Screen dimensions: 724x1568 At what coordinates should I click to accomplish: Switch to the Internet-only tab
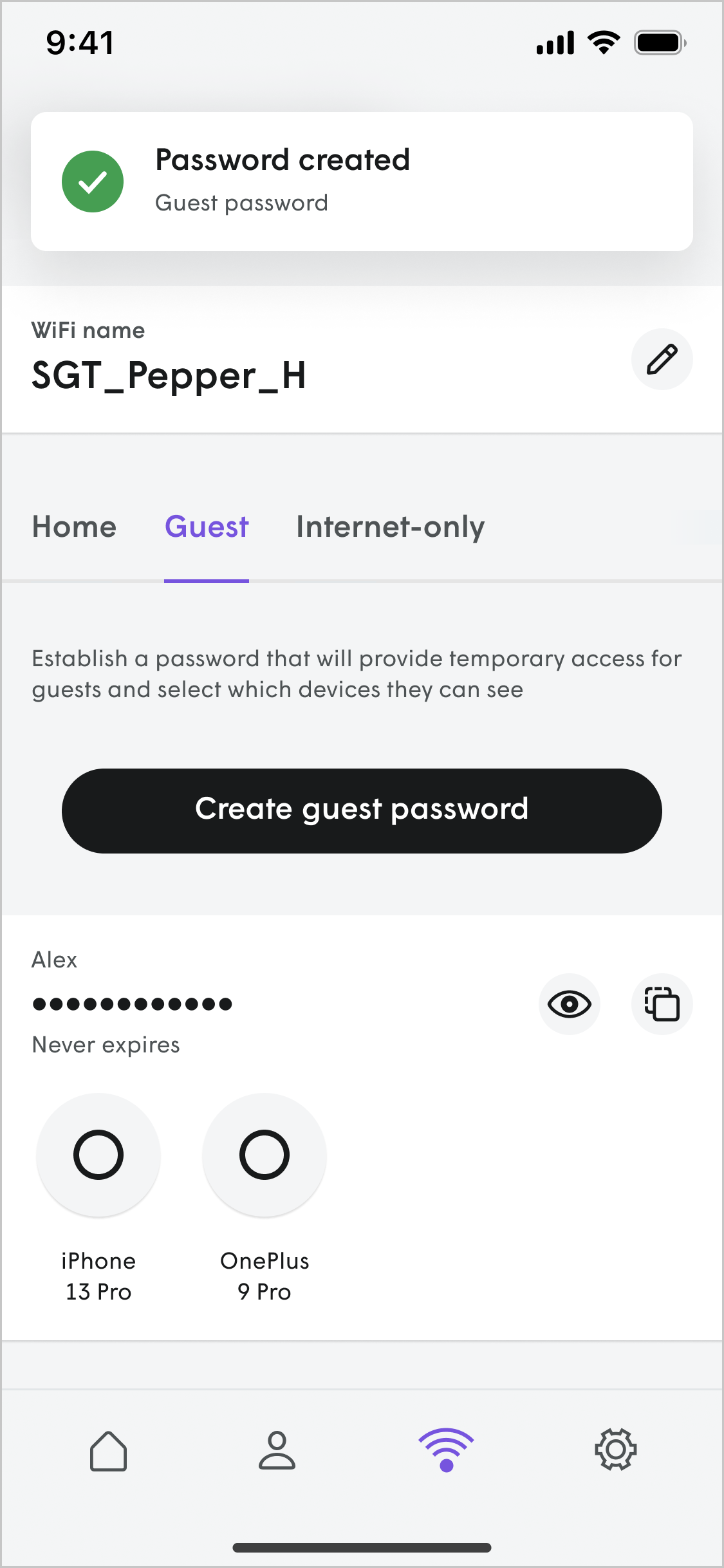tap(389, 527)
